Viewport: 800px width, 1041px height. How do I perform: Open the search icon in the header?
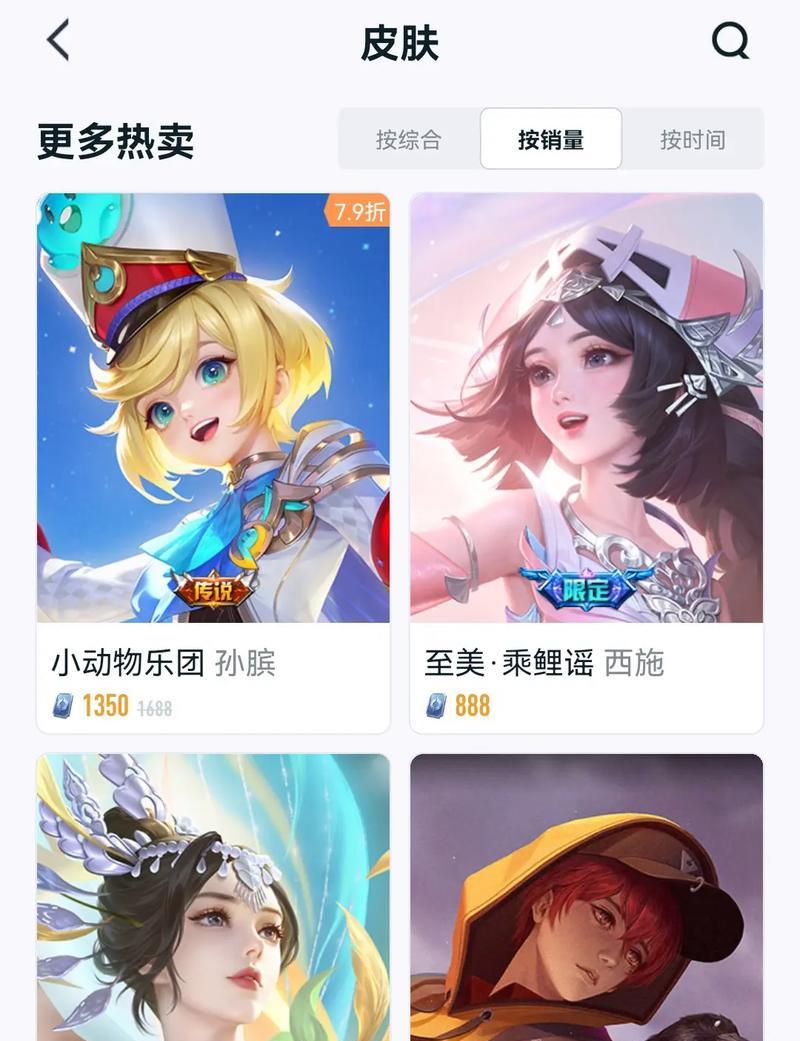coord(730,42)
